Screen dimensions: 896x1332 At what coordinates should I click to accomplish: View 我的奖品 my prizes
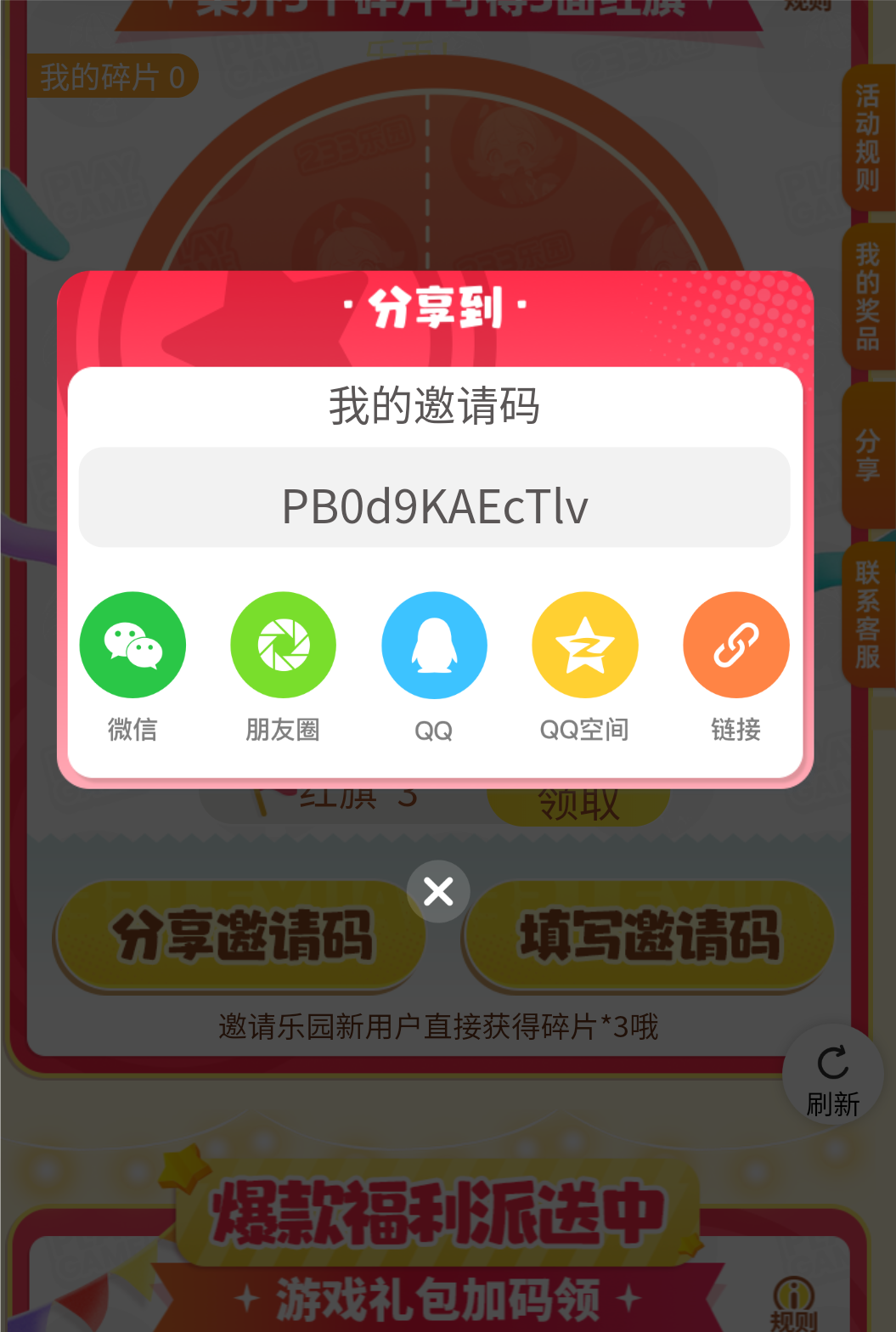tap(867, 296)
